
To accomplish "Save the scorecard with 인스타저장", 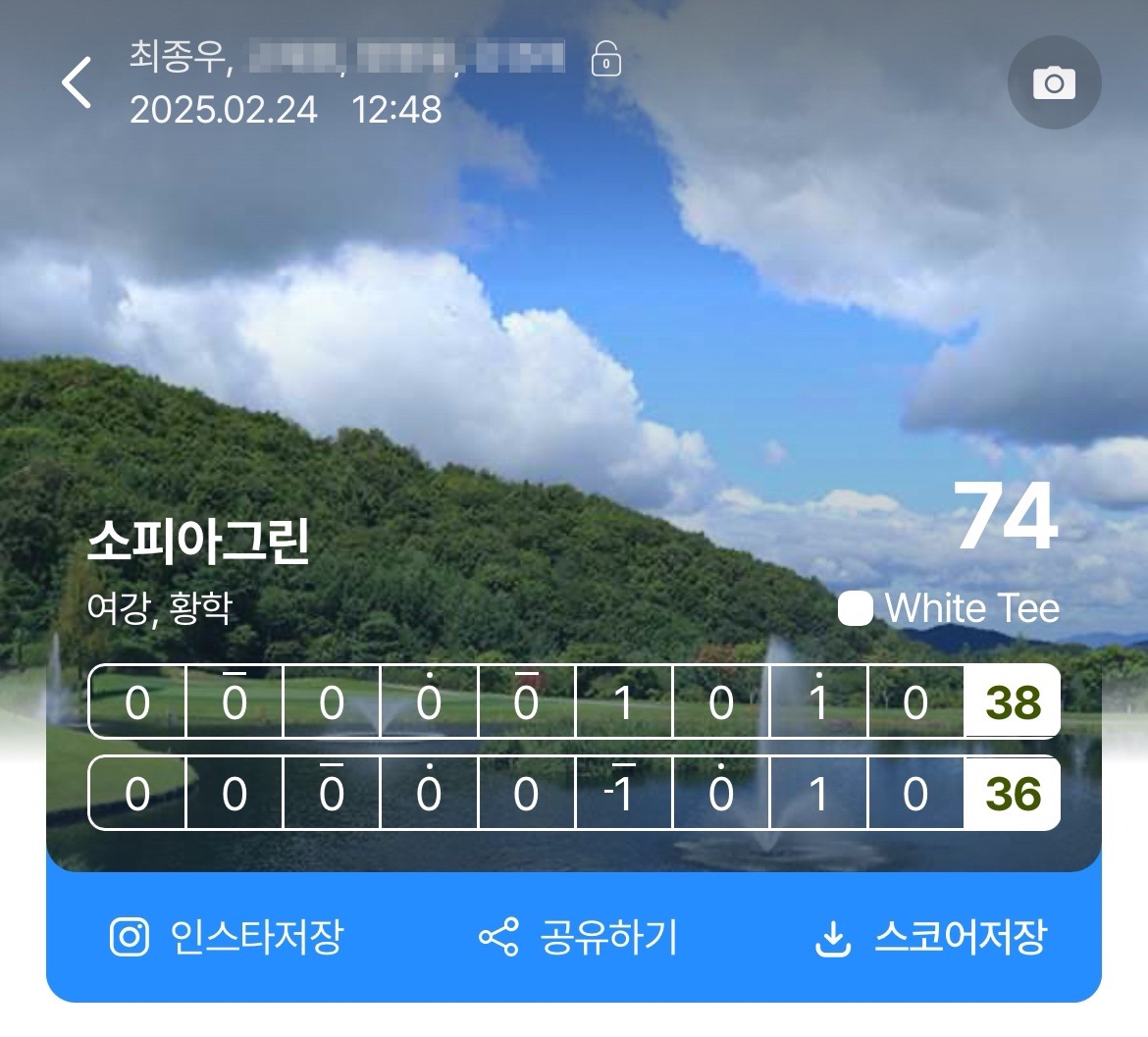I will tap(227, 937).
